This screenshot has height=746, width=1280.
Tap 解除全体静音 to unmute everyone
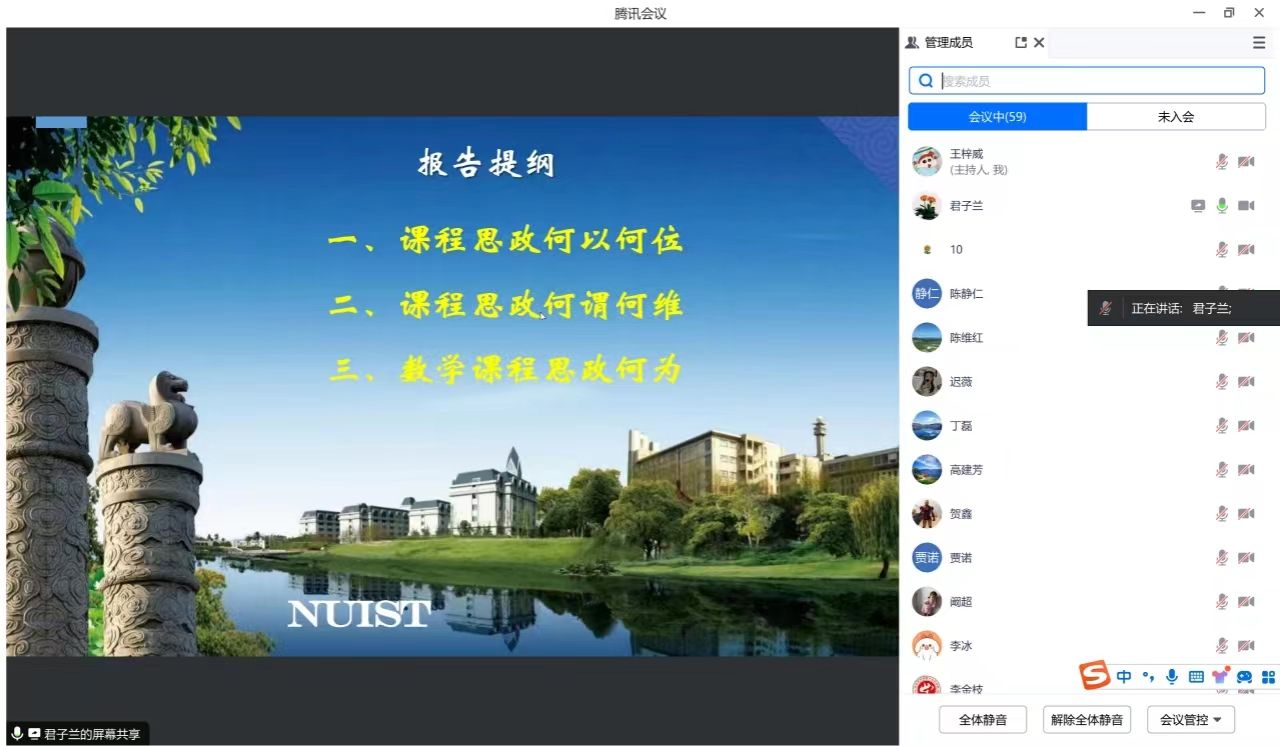[1086, 719]
